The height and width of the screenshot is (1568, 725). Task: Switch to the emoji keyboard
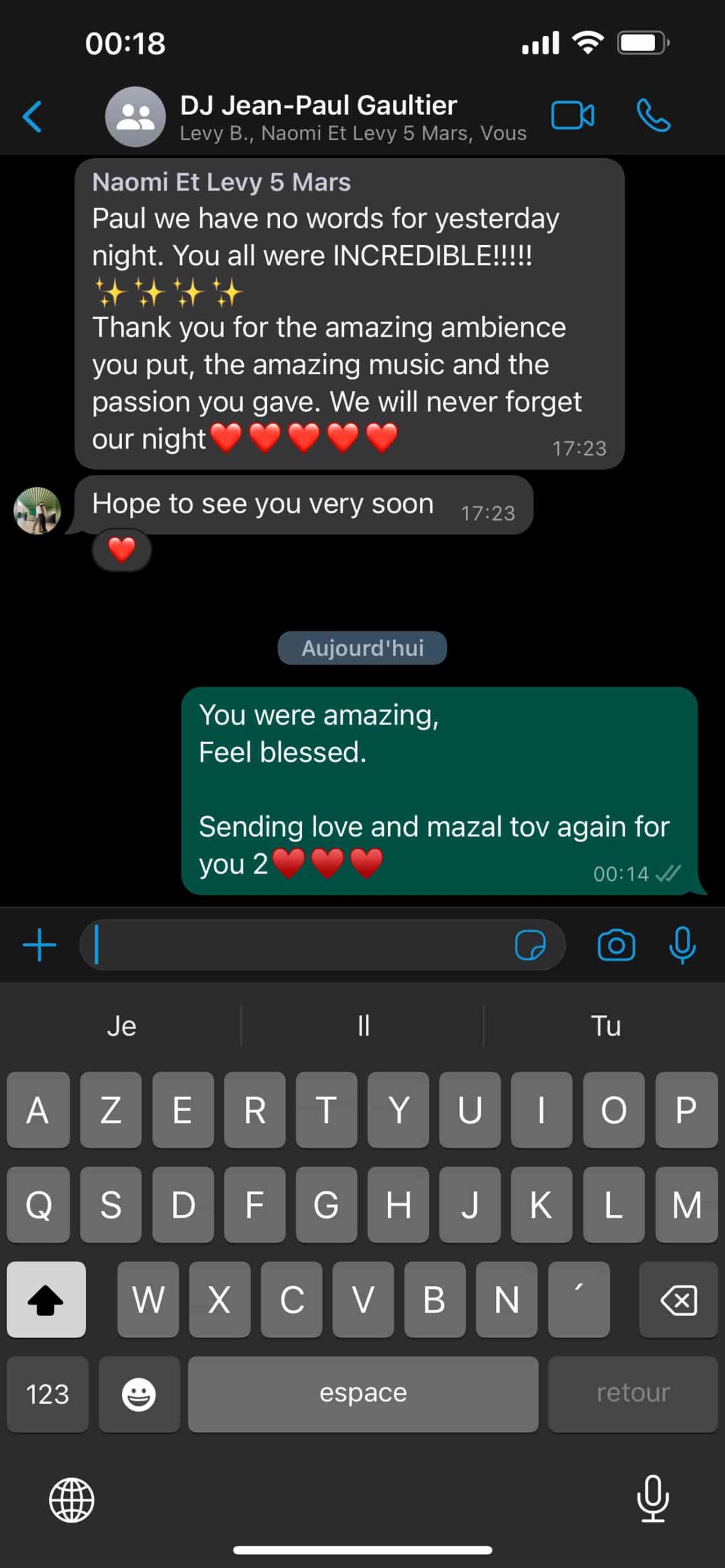click(139, 1395)
